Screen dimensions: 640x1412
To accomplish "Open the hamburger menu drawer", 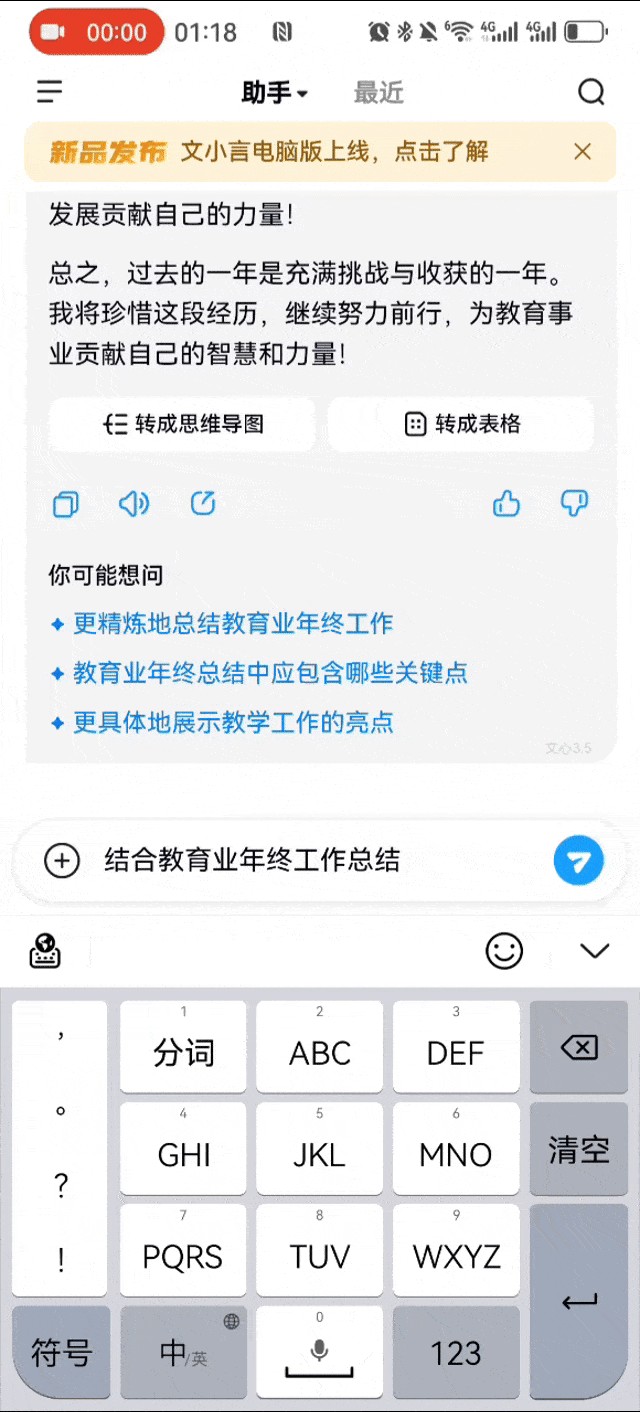I will pos(50,92).
